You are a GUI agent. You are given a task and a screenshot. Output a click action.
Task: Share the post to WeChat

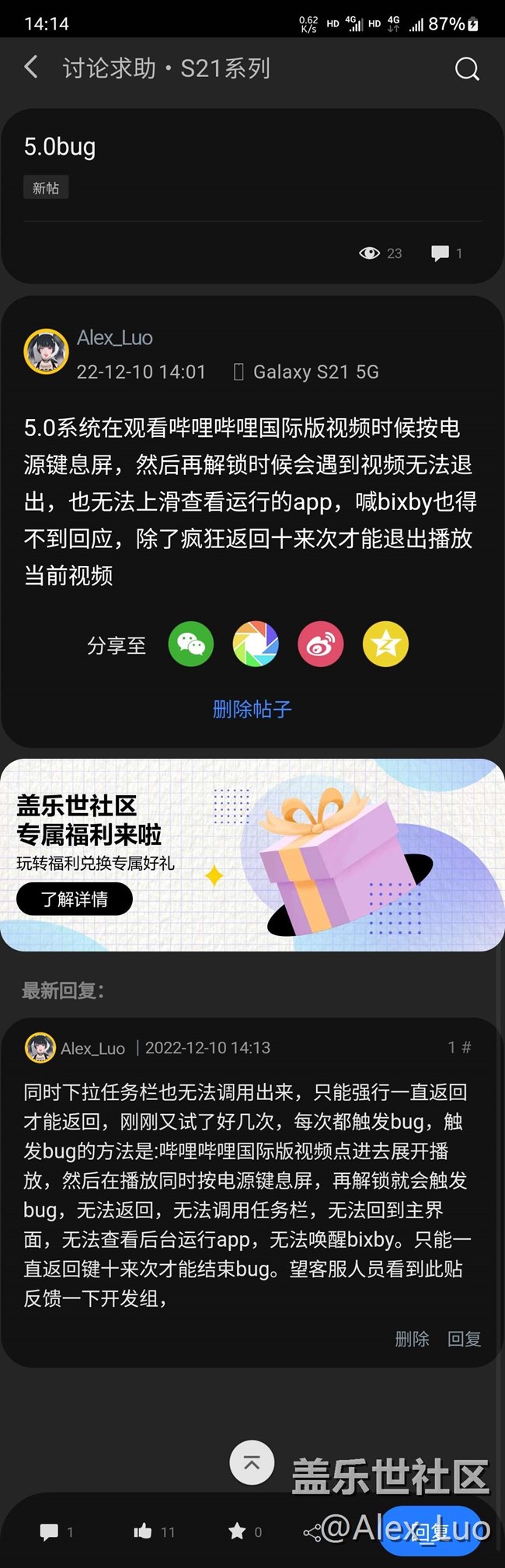click(191, 644)
